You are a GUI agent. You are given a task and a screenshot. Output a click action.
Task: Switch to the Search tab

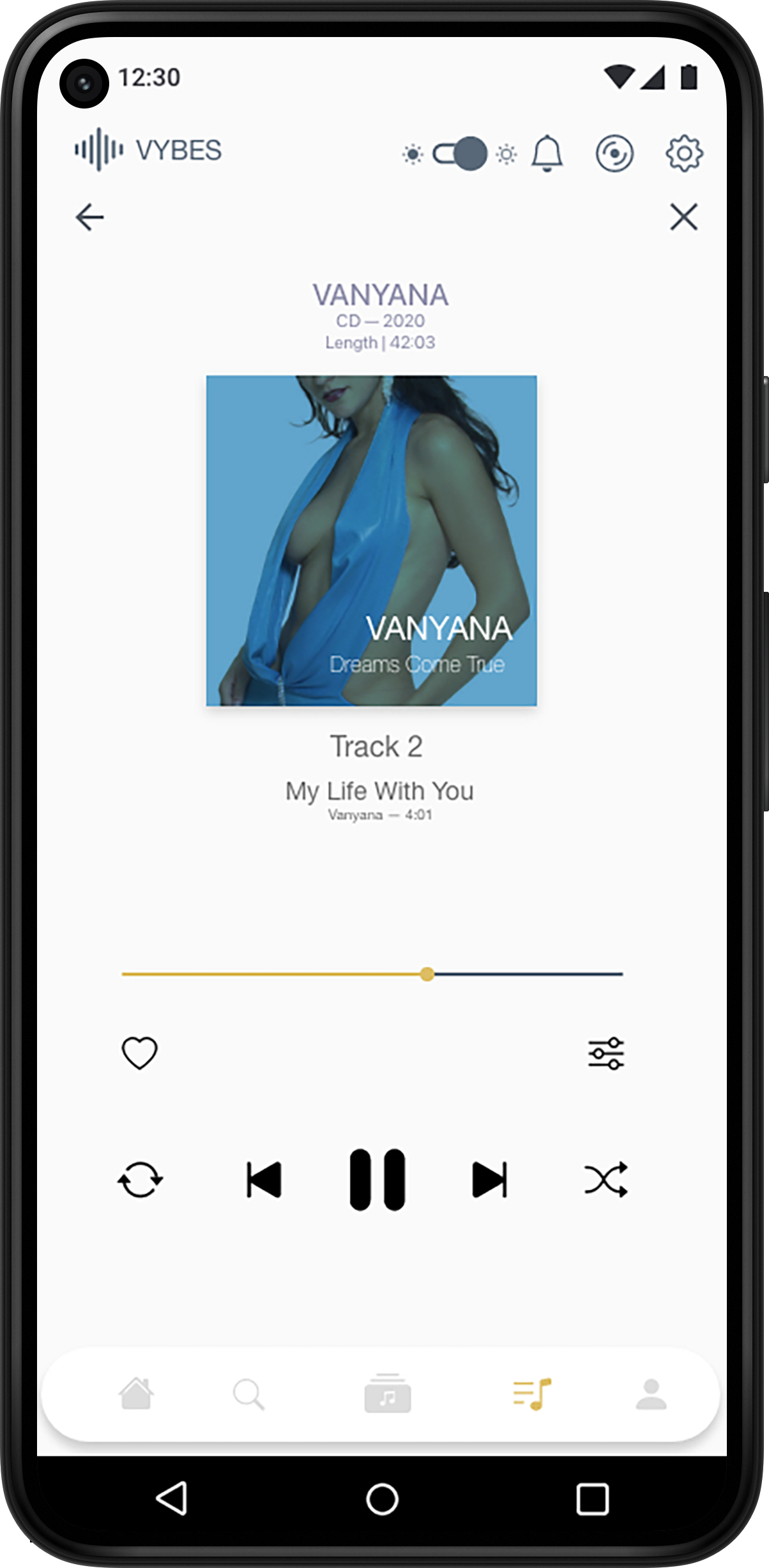point(248,1394)
